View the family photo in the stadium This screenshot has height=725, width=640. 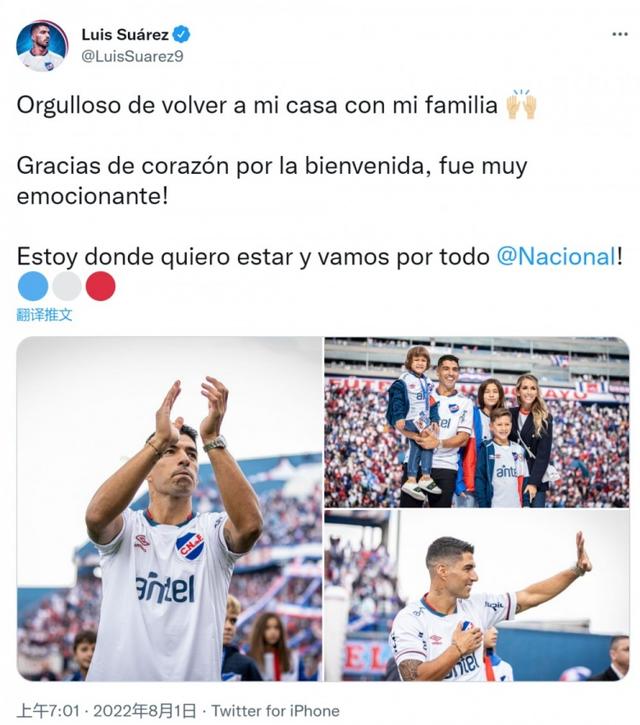(477, 422)
